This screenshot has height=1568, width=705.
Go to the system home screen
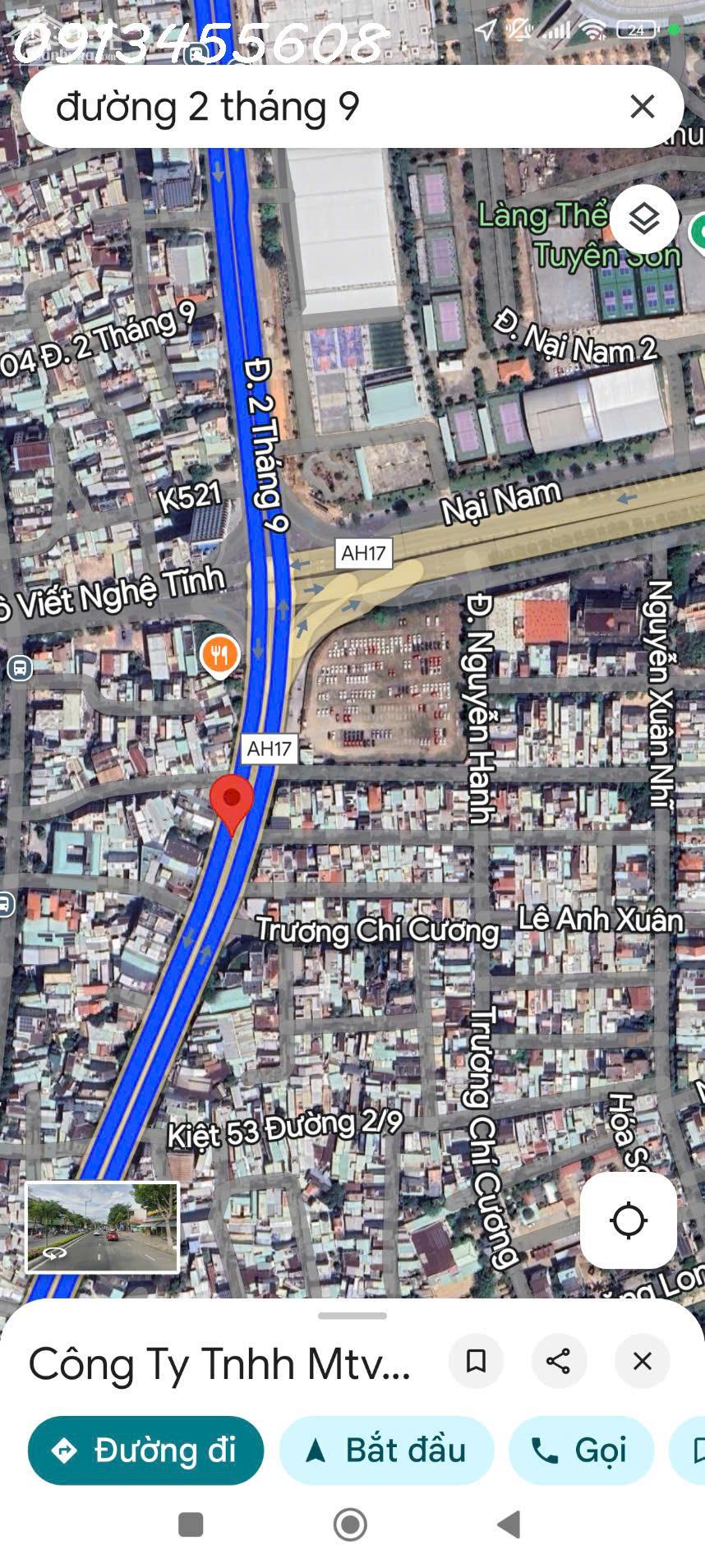pos(351,1524)
